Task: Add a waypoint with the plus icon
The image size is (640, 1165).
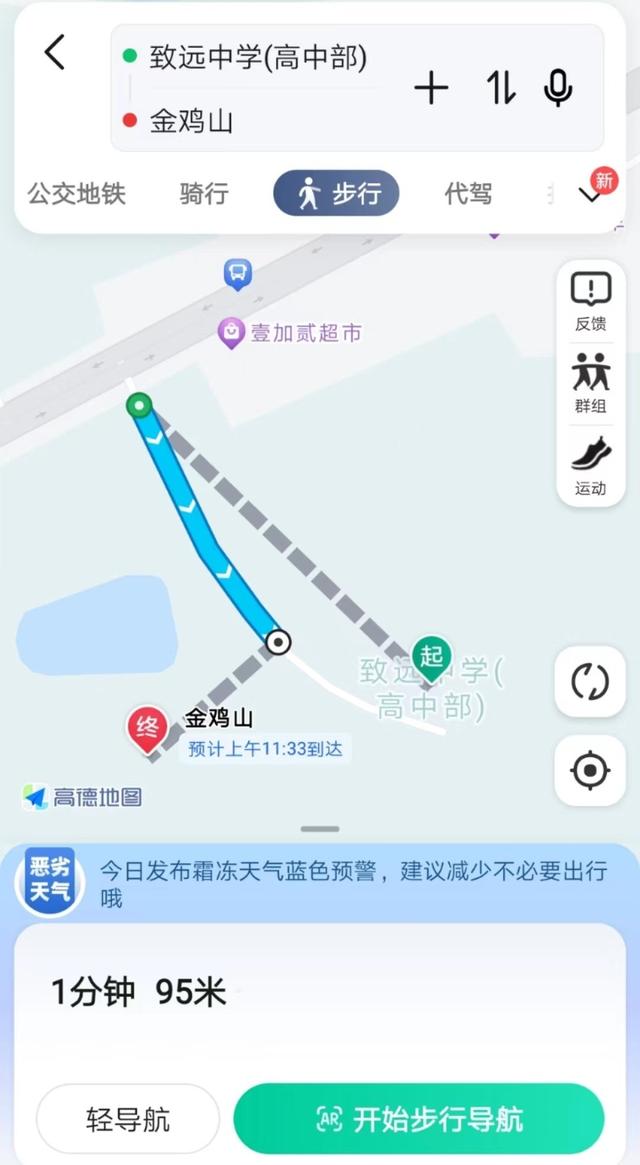Action: (431, 89)
